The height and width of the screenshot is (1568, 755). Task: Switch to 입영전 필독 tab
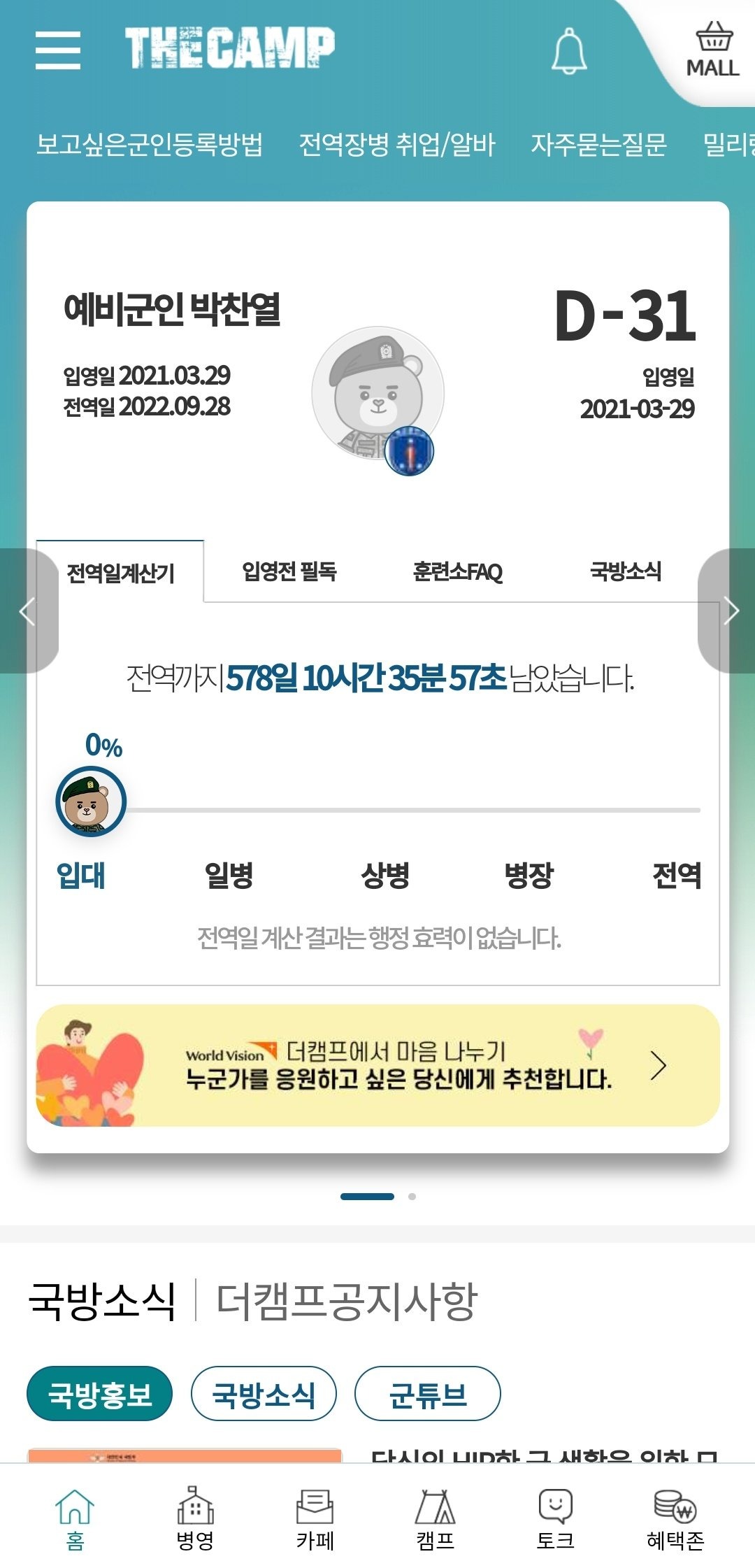click(x=289, y=571)
